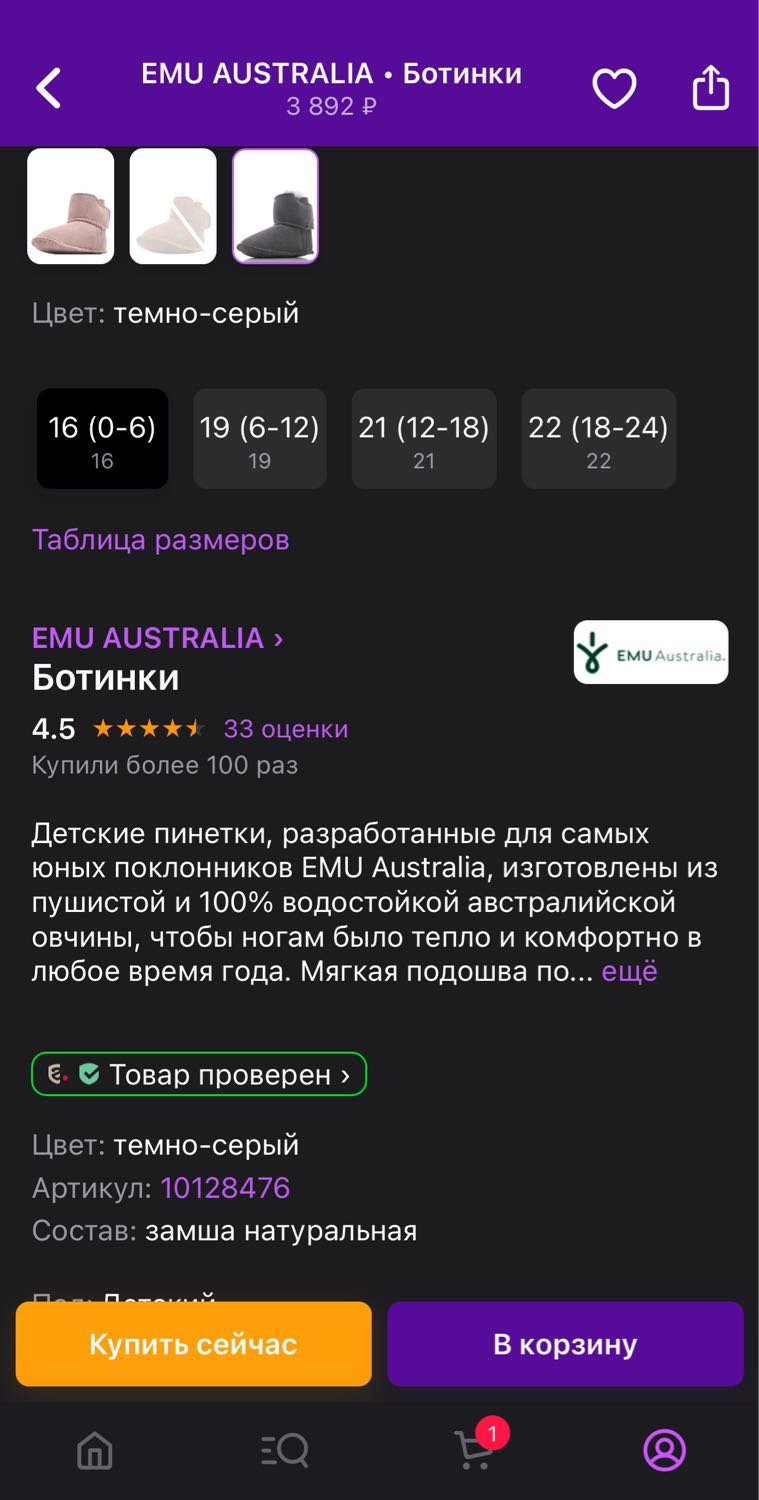Viewport: 759px width, 1500px height.
Task: Select the pink color thumbnail
Action: pyautogui.click(x=71, y=206)
